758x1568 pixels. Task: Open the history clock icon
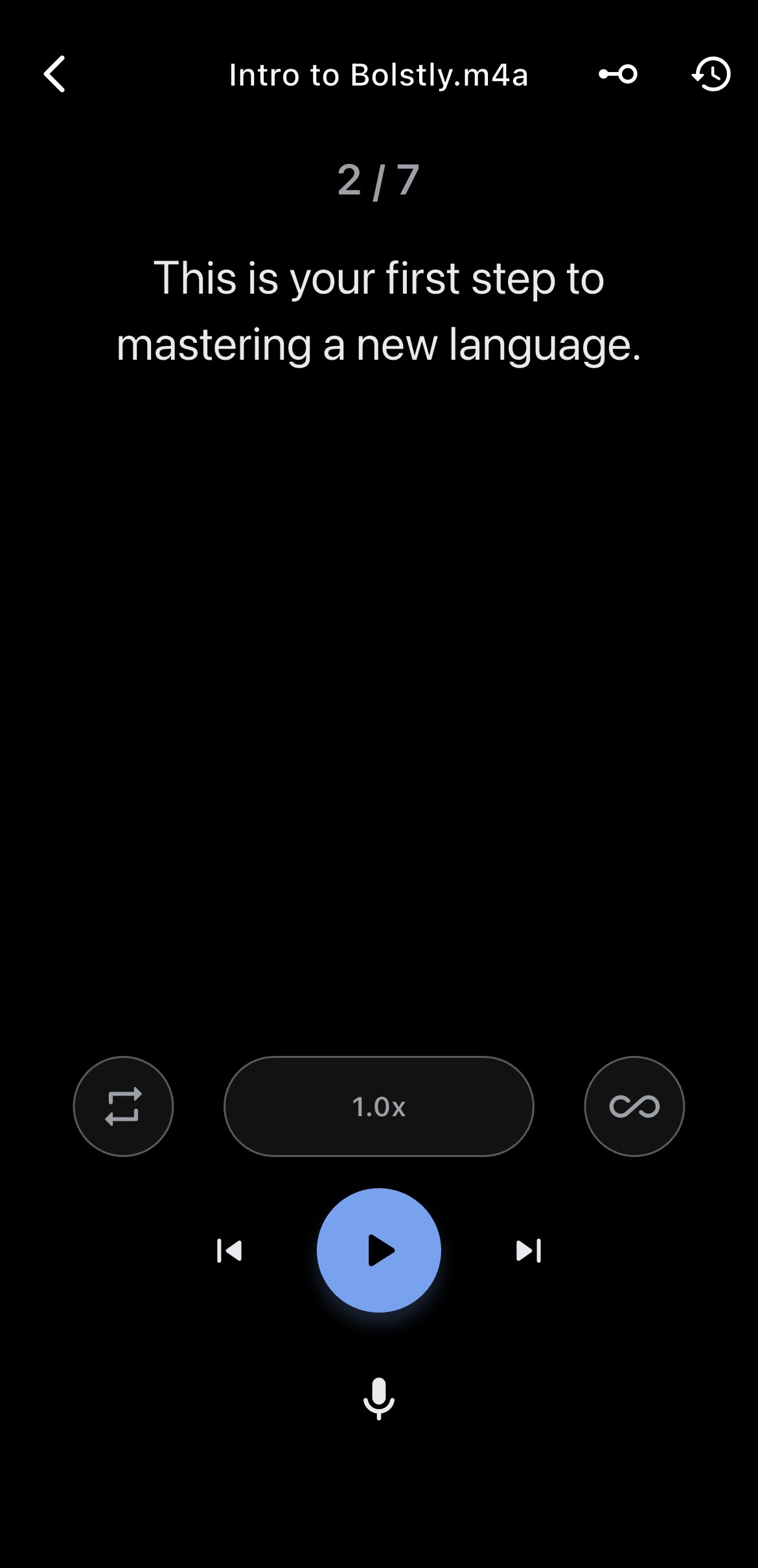point(711,75)
